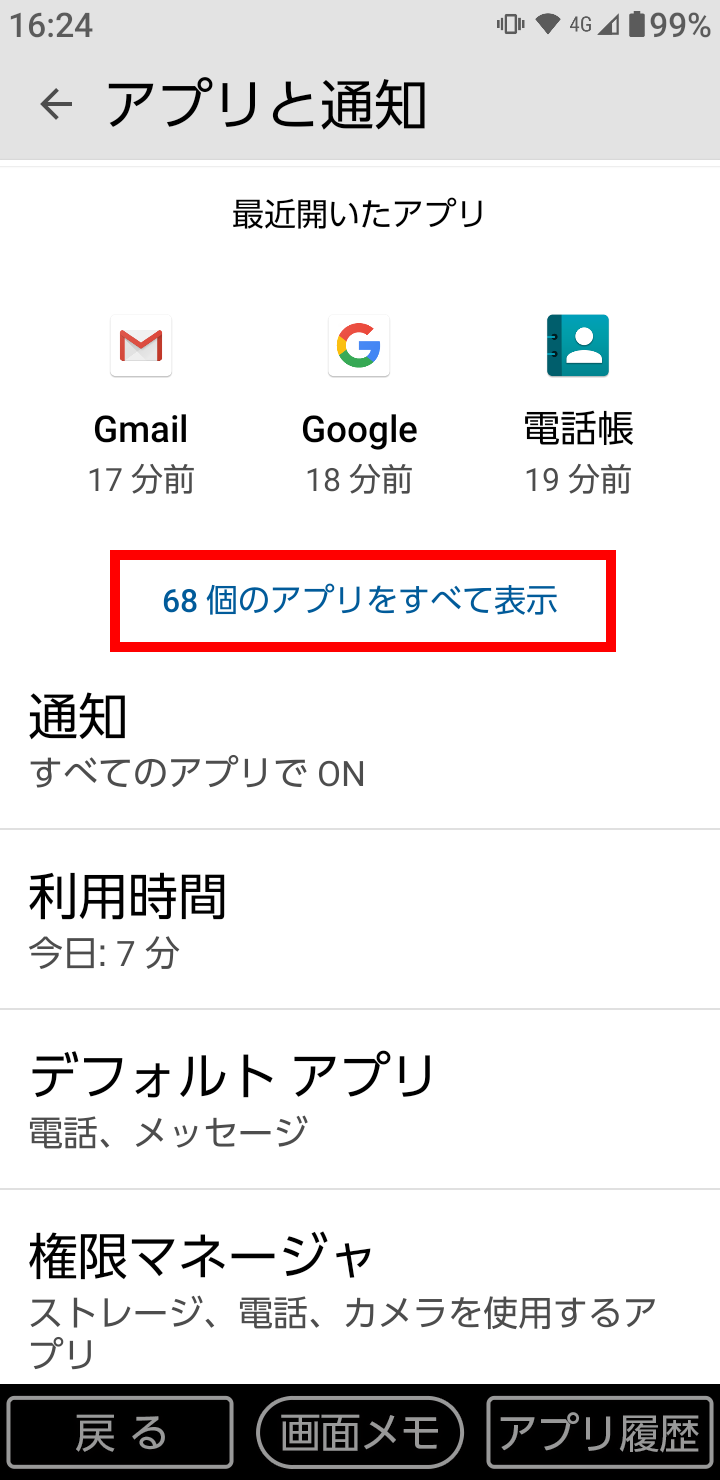
Task: Open the 通知 settings row
Action: point(360,741)
